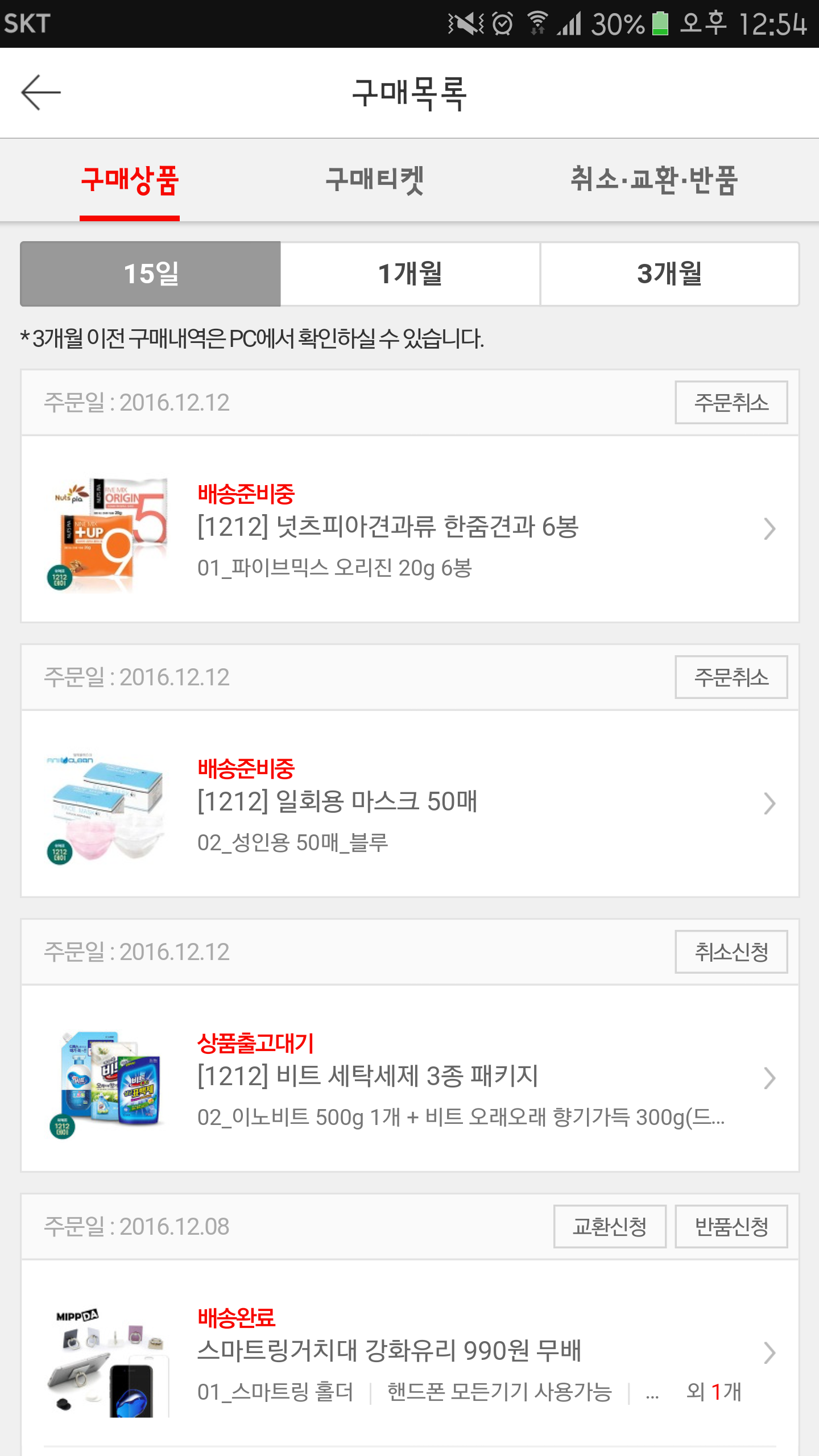Tap 반품신청 for the 2016.12.08 order

731,1227
